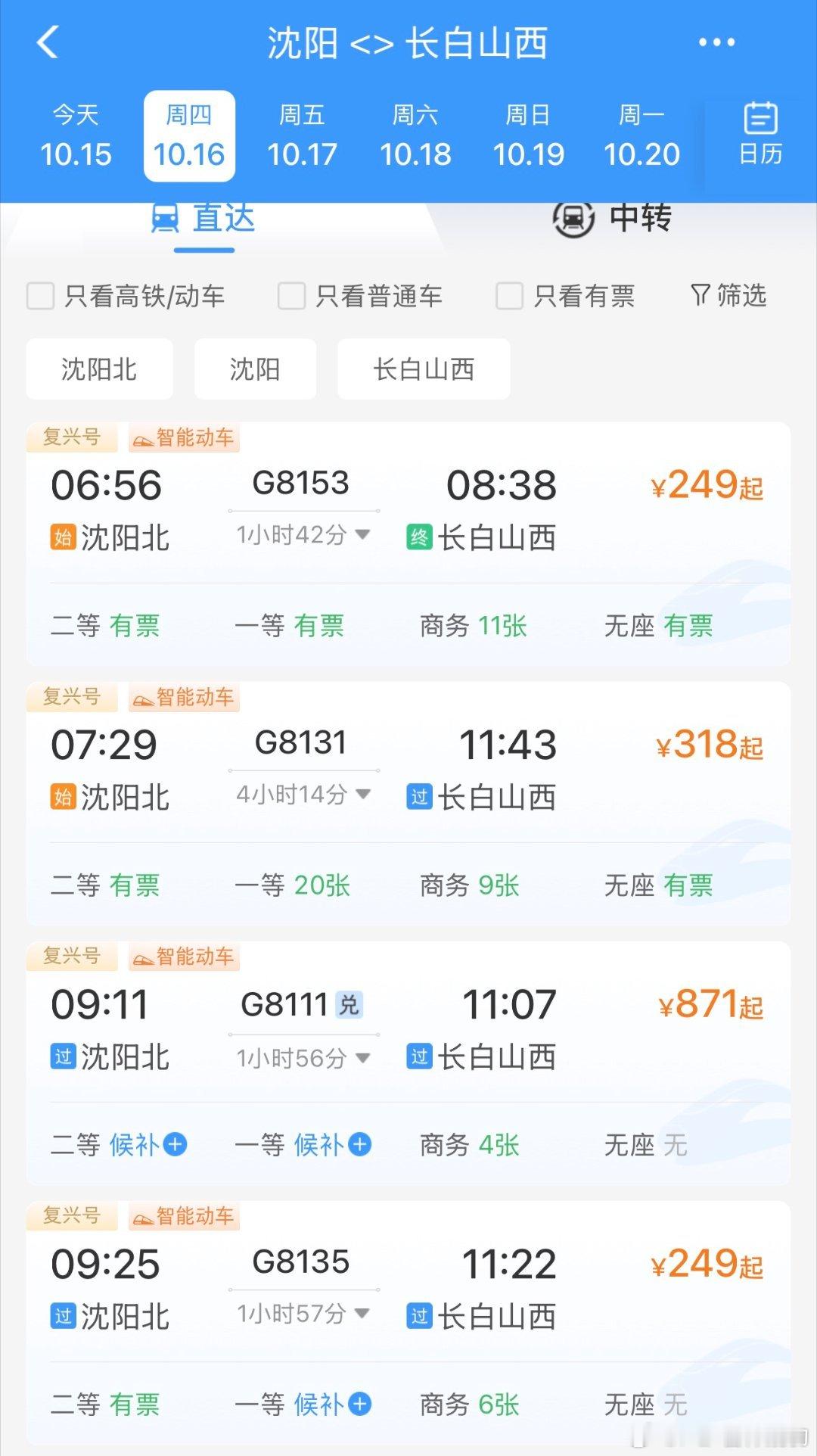Join 二等 候补 waitlist for G8111
Image resolution: width=817 pixels, height=1456 pixels.
pyautogui.click(x=148, y=1144)
